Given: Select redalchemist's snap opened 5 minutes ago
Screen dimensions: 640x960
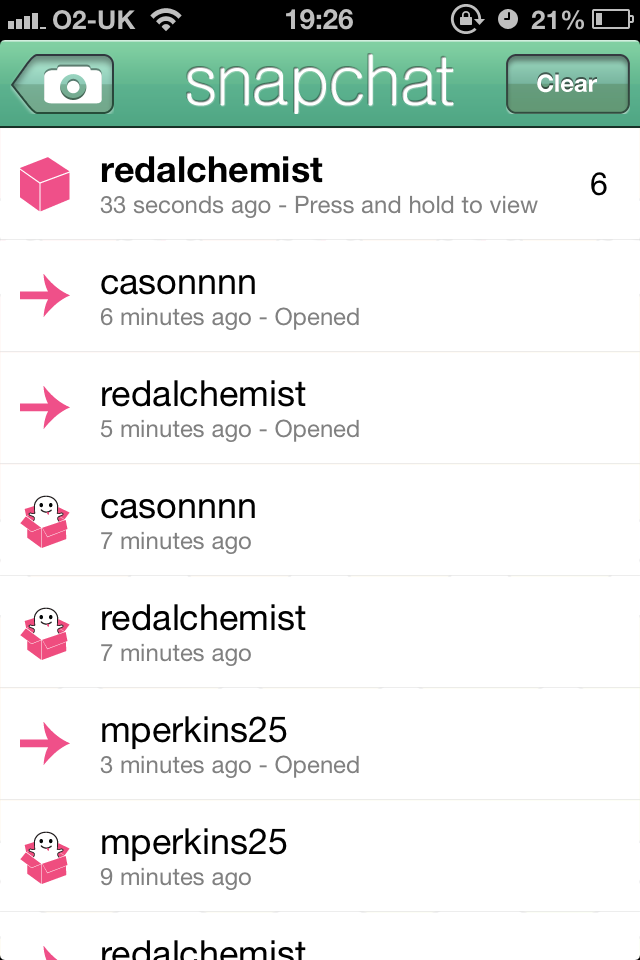Looking at the screenshot, I should coord(320,409).
